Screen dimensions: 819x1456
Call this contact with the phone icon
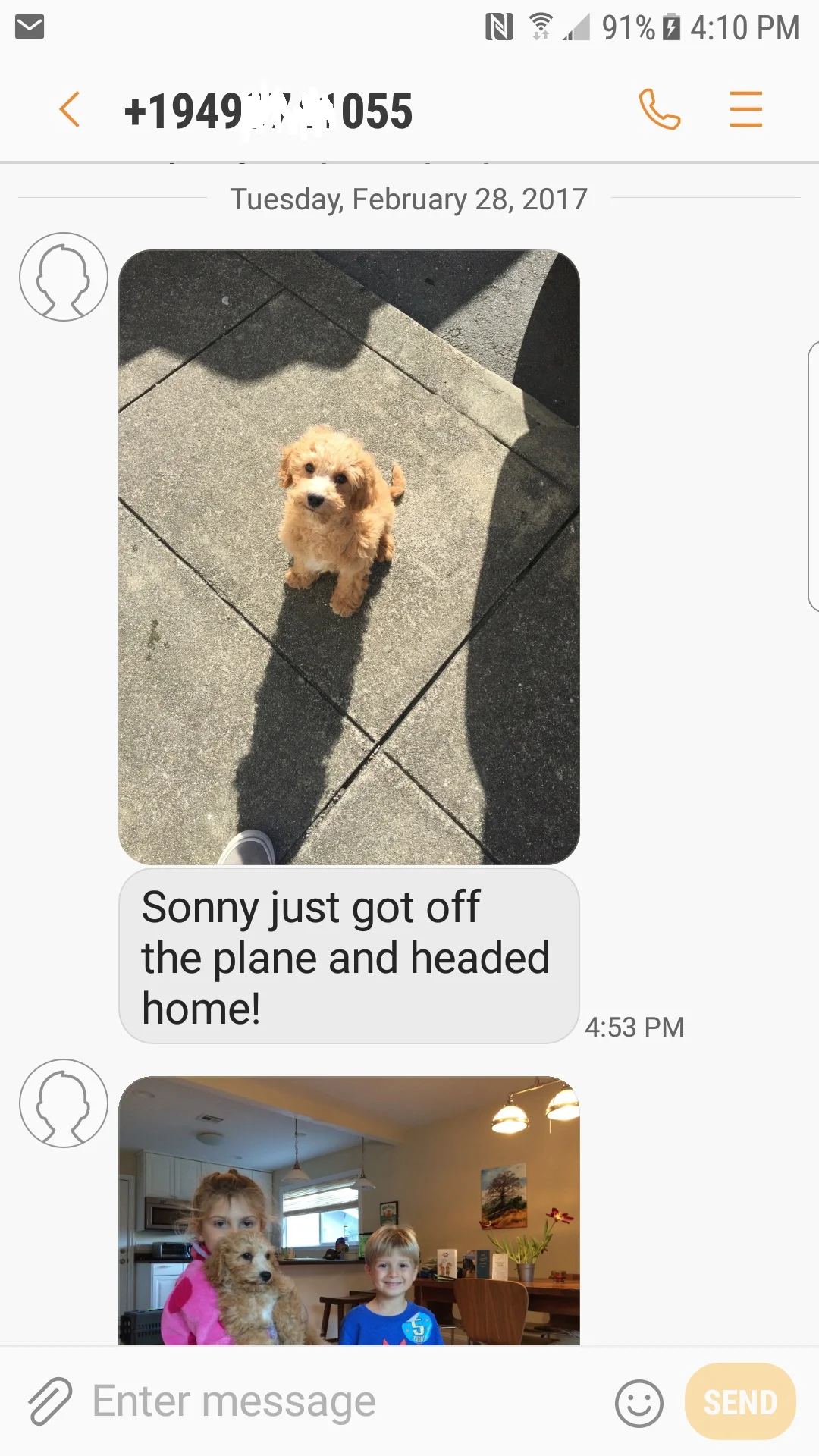click(x=660, y=110)
